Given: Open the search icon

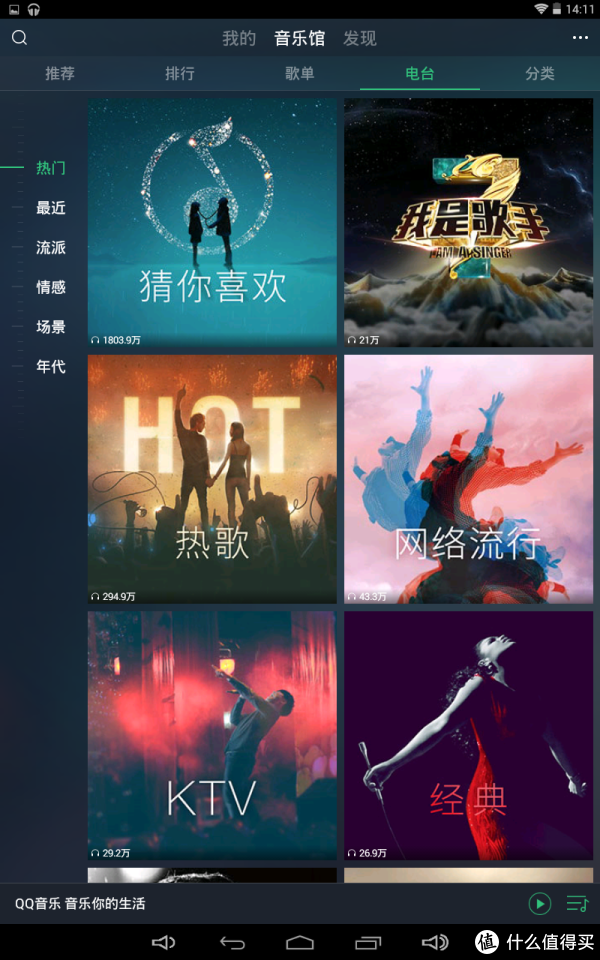Looking at the screenshot, I should tap(19, 38).
